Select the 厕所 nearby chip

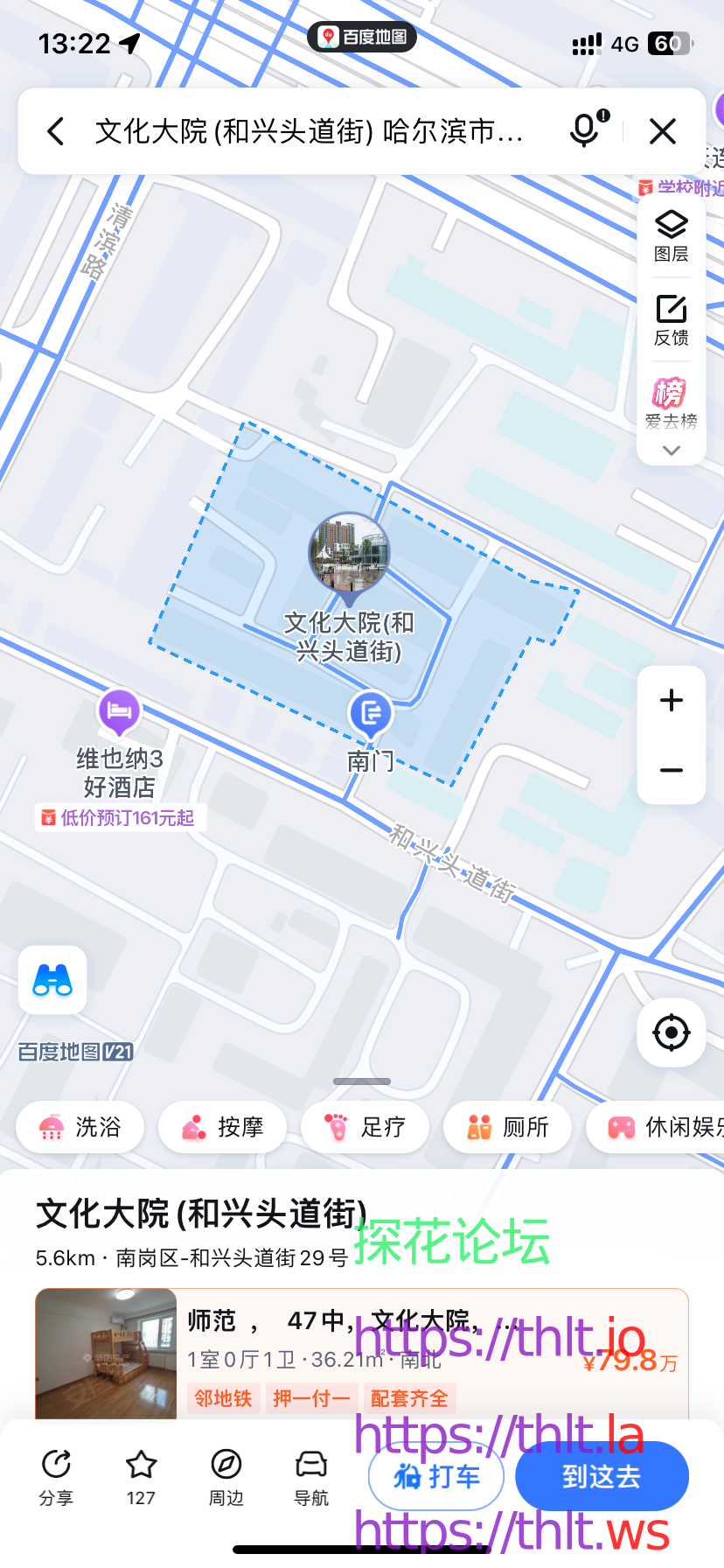(508, 1127)
